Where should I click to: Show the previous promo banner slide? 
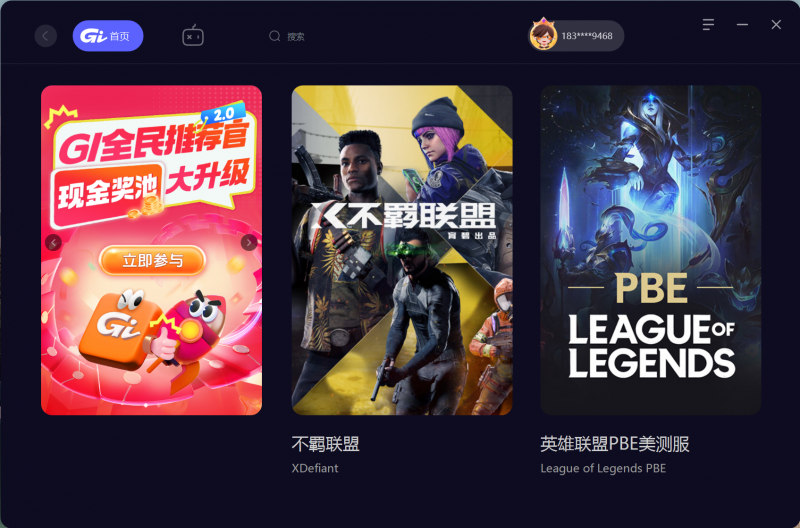point(54,242)
